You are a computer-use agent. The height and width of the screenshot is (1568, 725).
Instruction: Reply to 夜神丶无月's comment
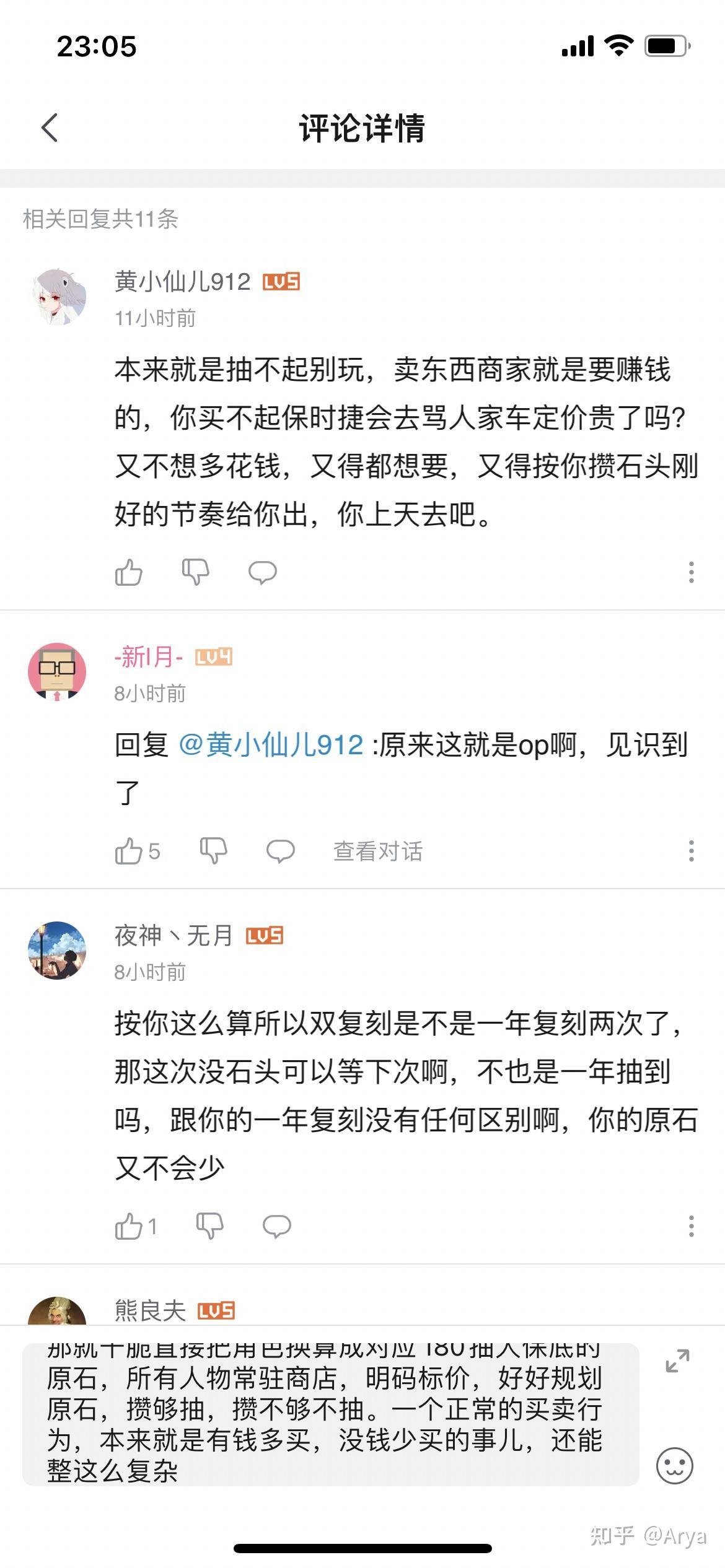[x=276, y=1226]
